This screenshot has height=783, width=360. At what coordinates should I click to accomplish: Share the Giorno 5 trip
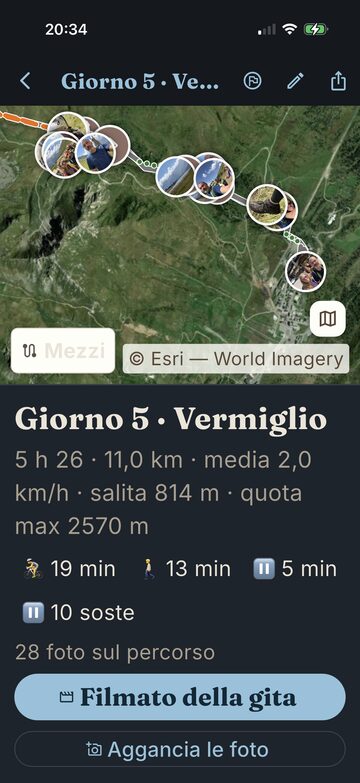(338, 81)
